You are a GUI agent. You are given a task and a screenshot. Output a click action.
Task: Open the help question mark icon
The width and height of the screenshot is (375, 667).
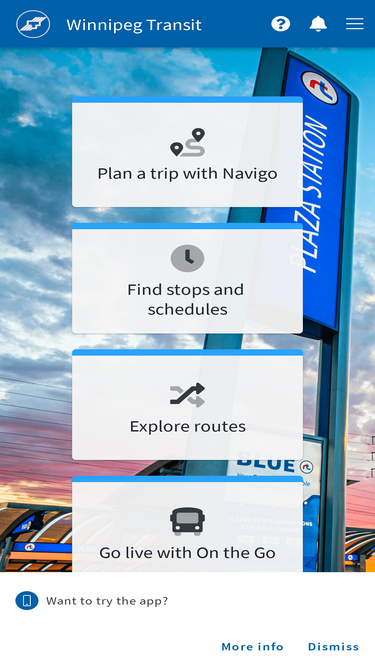pos(281,24)
